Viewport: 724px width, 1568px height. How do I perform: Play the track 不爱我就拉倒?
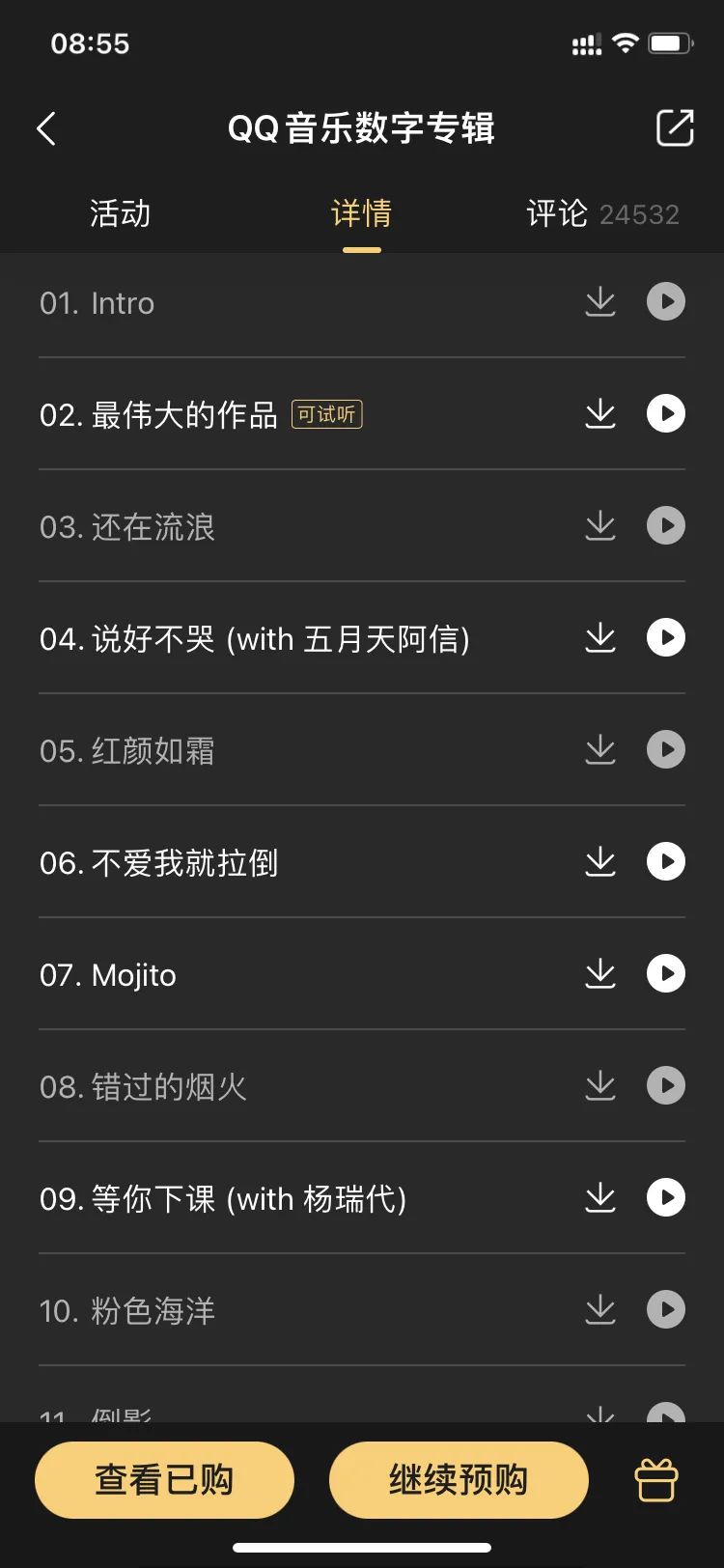tap(665, 861)
